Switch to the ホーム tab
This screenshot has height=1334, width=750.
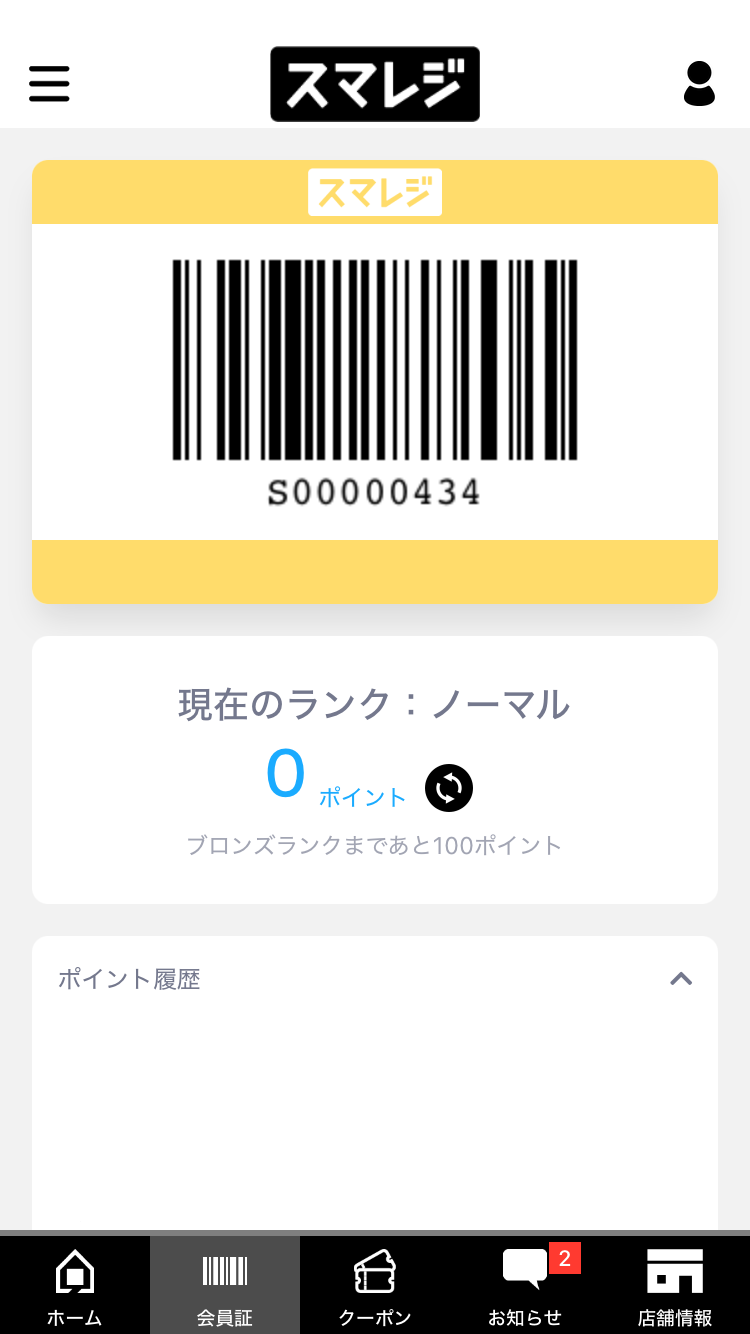(75, 1287)
